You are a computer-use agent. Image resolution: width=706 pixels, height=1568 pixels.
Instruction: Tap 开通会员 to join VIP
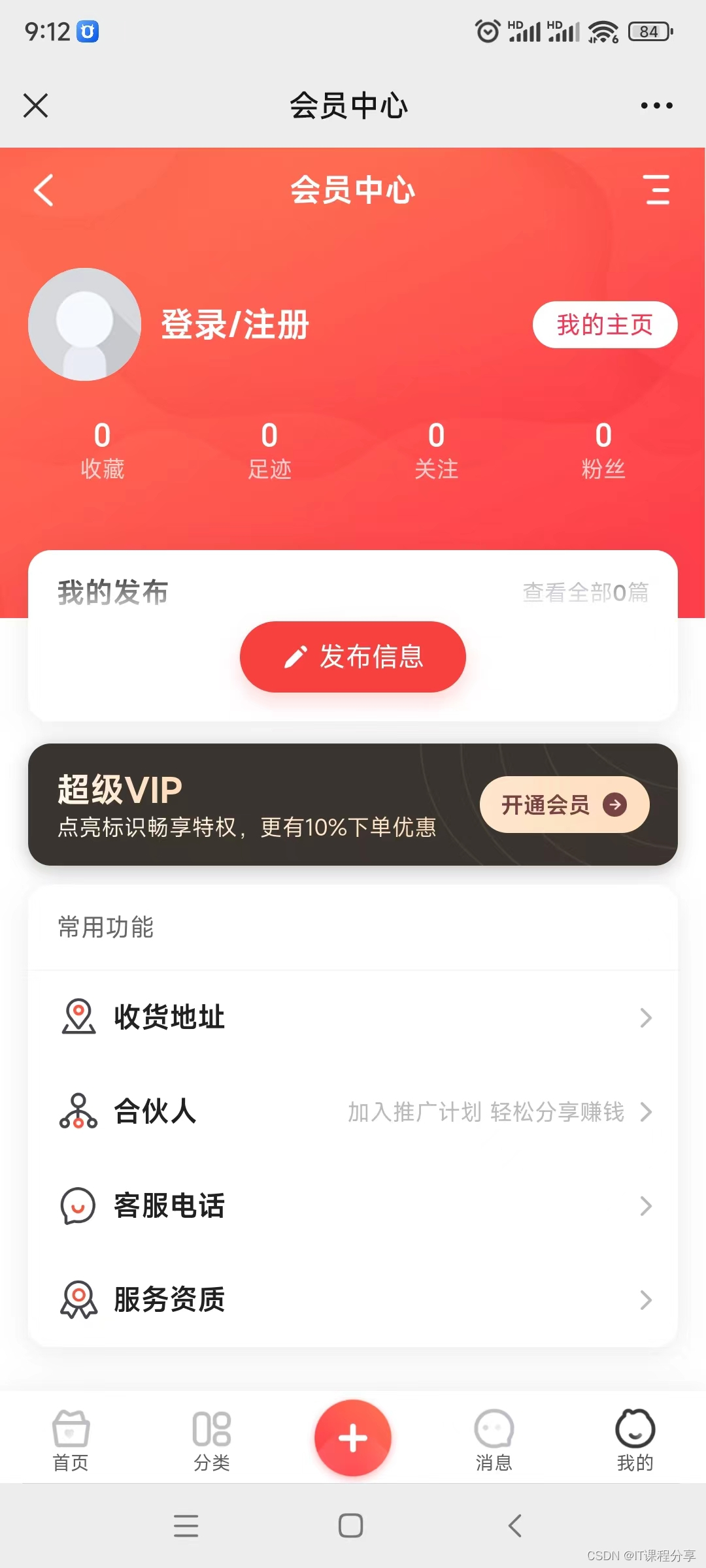(564, 805)
